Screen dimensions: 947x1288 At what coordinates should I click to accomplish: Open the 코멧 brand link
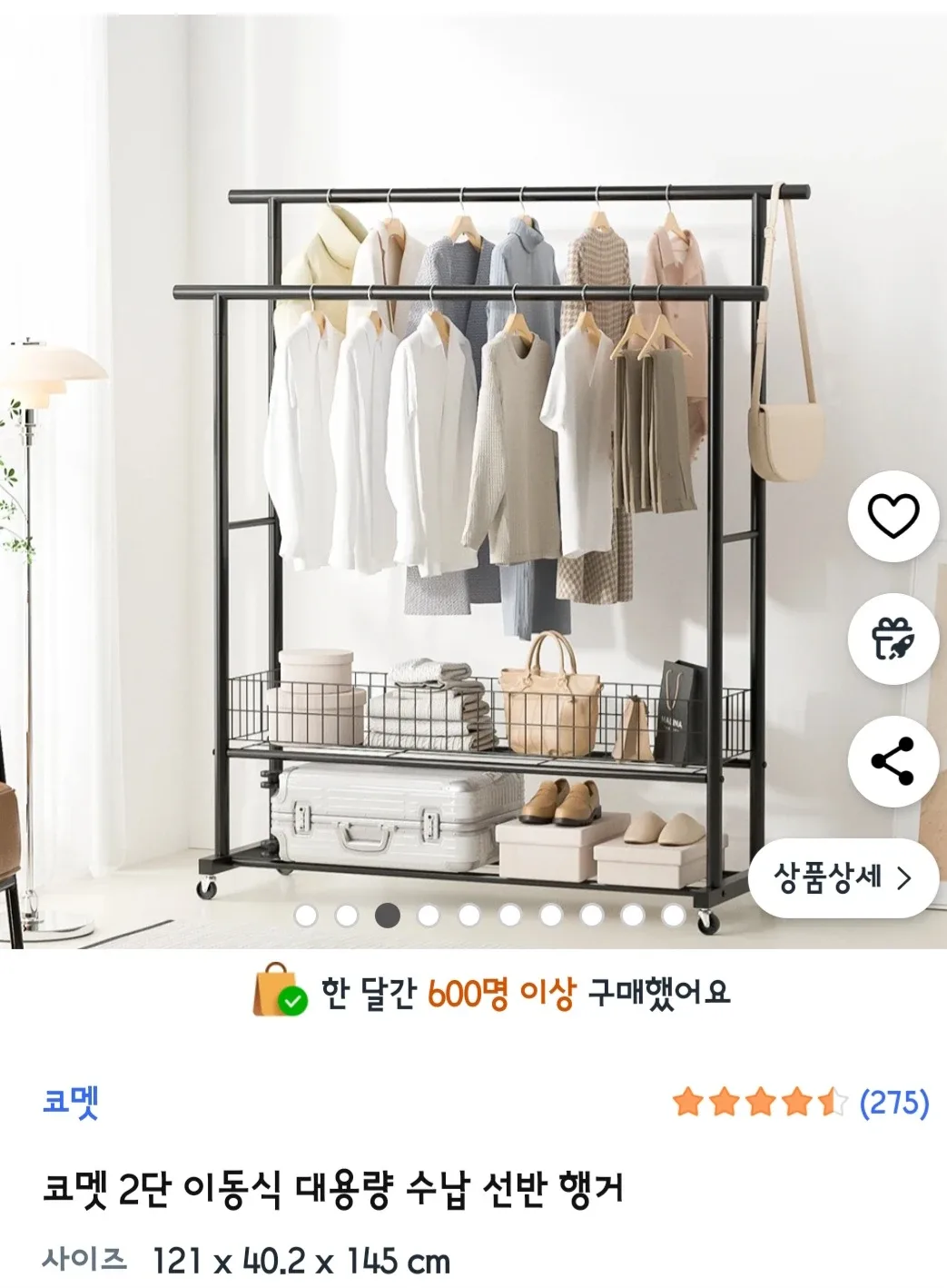coord(70,1102)
